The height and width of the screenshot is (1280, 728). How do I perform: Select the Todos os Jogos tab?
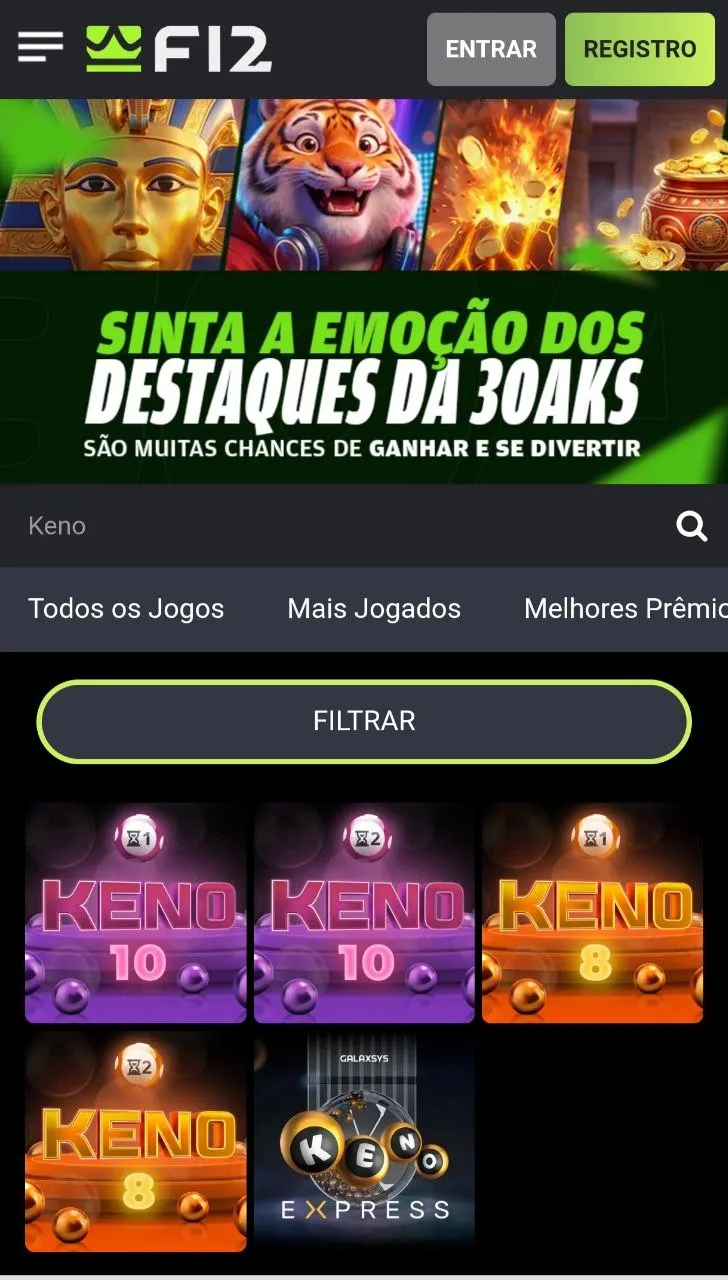[126, 608]
